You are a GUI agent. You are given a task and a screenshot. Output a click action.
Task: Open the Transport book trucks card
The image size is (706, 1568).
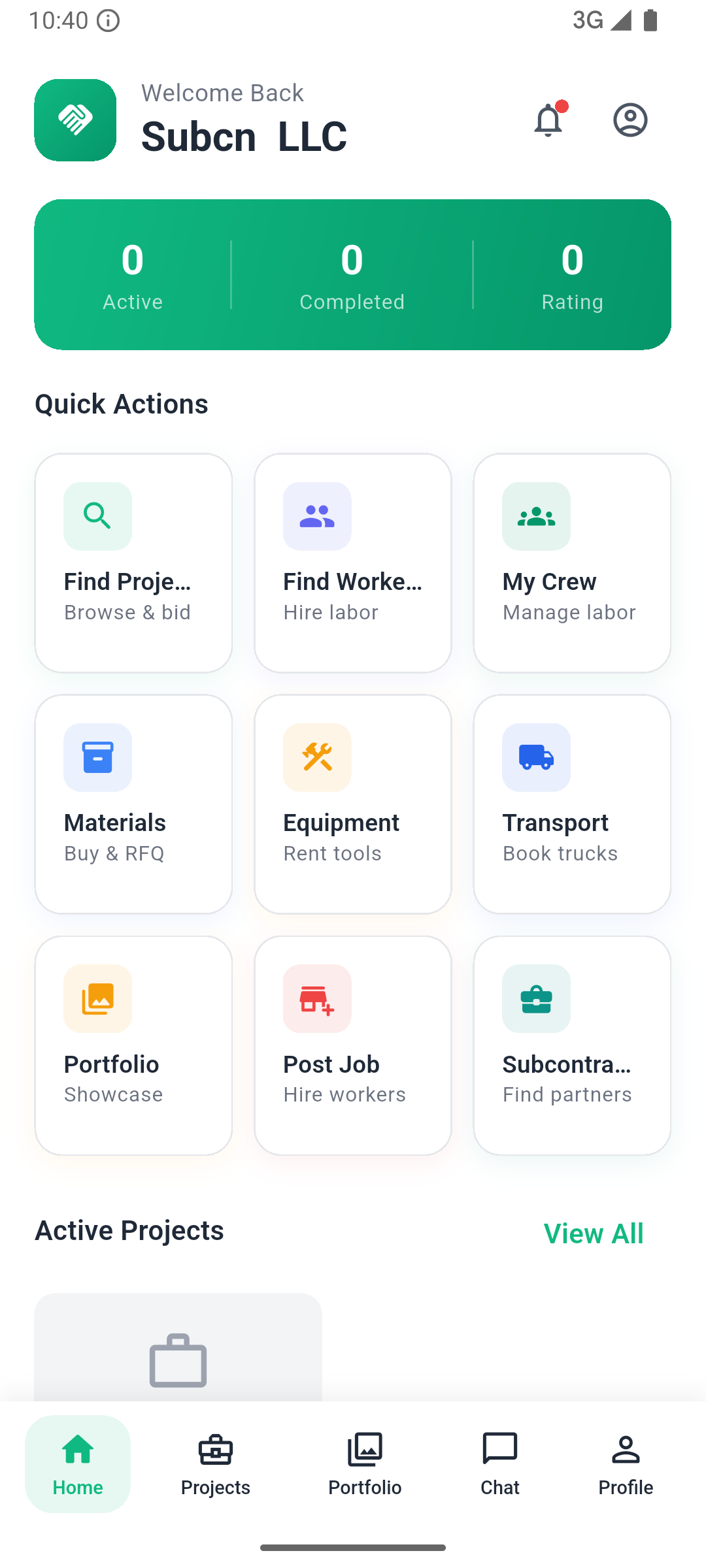click(x=572, y=804)
